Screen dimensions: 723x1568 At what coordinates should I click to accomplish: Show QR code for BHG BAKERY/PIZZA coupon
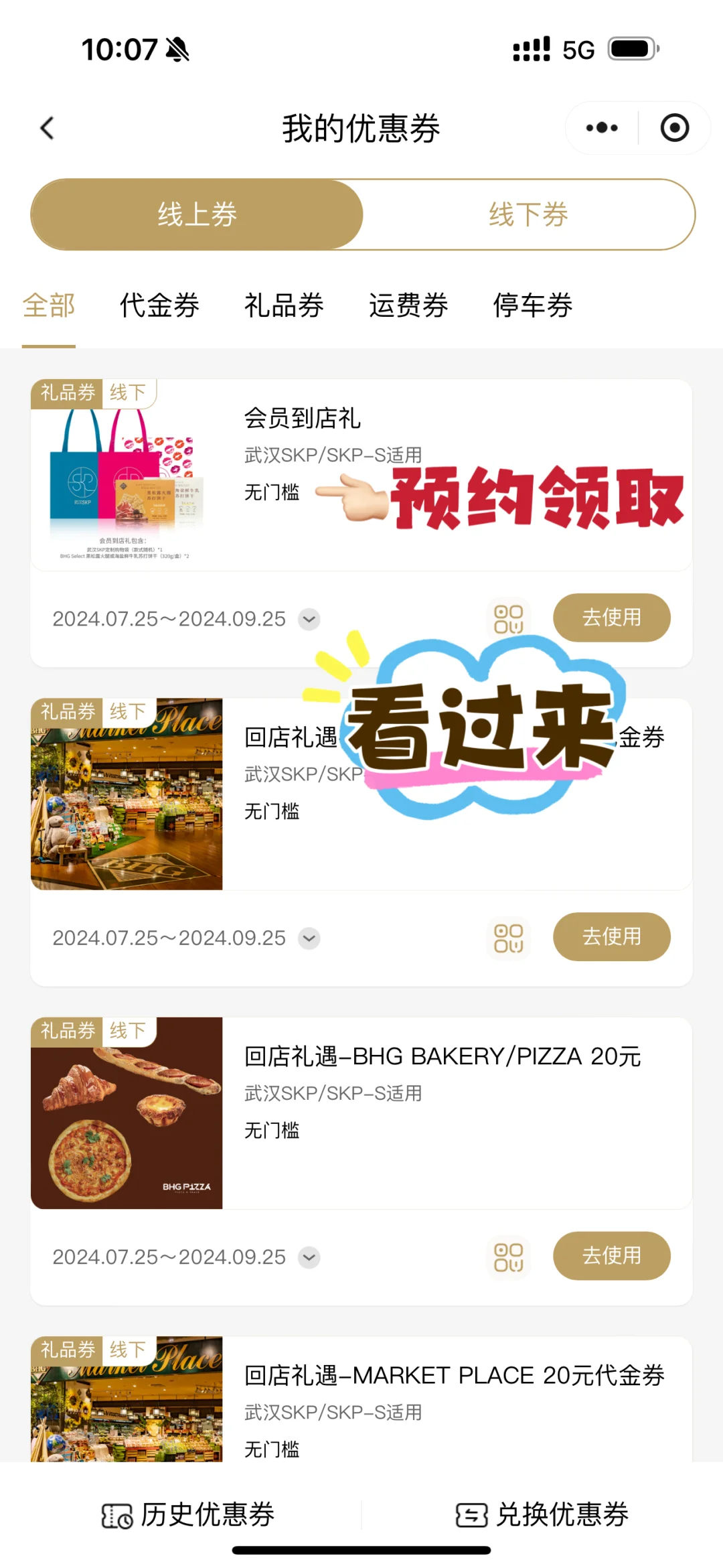coord(508,1257)
